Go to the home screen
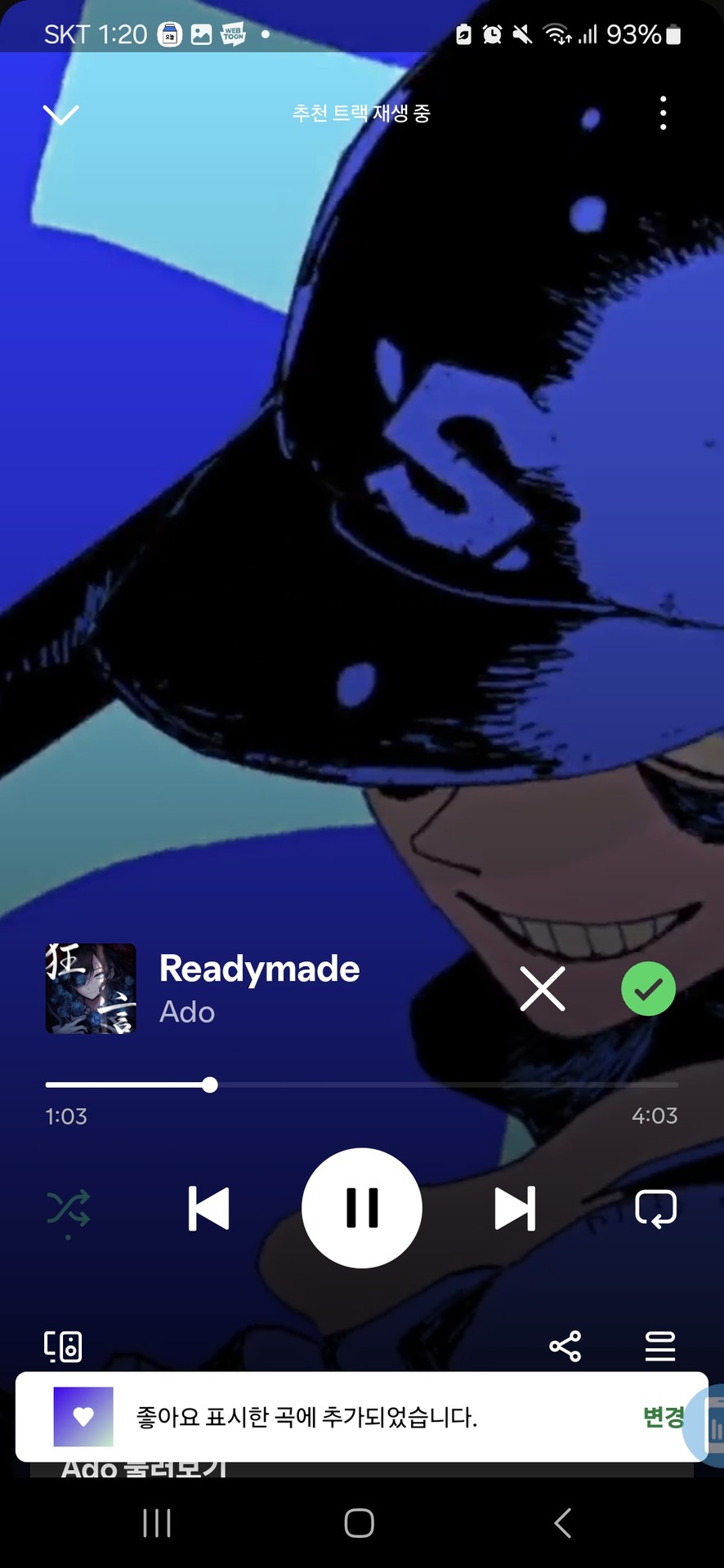The height and width of the screenshot is (1568, 724). coord(360,1523)
